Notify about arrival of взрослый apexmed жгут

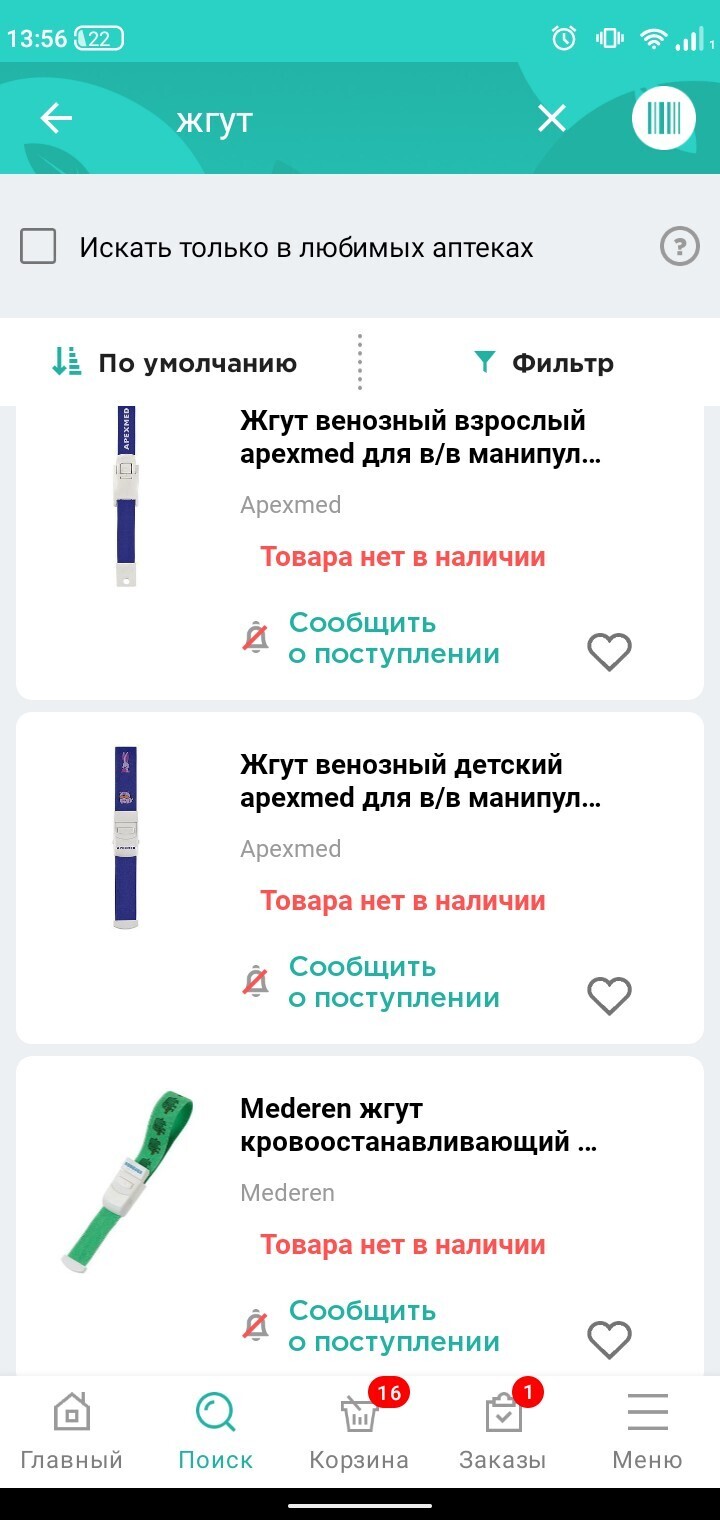pyautogui.click(x=393, y=638)
